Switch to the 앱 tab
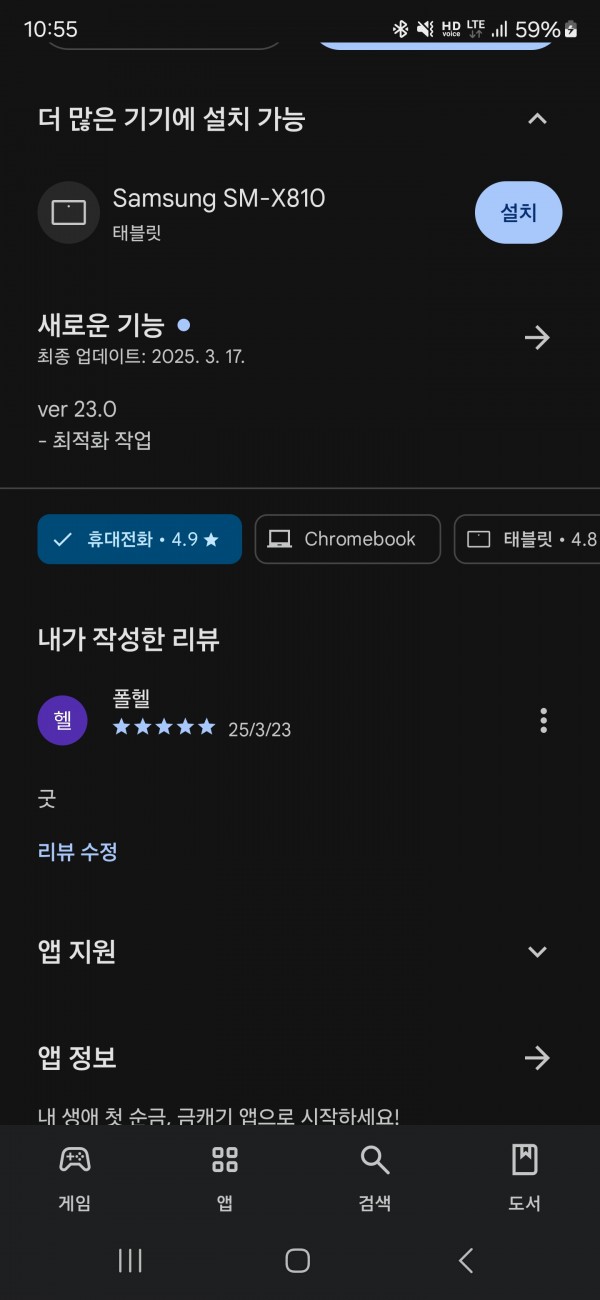The image size is (600, 1300). click(x=225, y=1177)
